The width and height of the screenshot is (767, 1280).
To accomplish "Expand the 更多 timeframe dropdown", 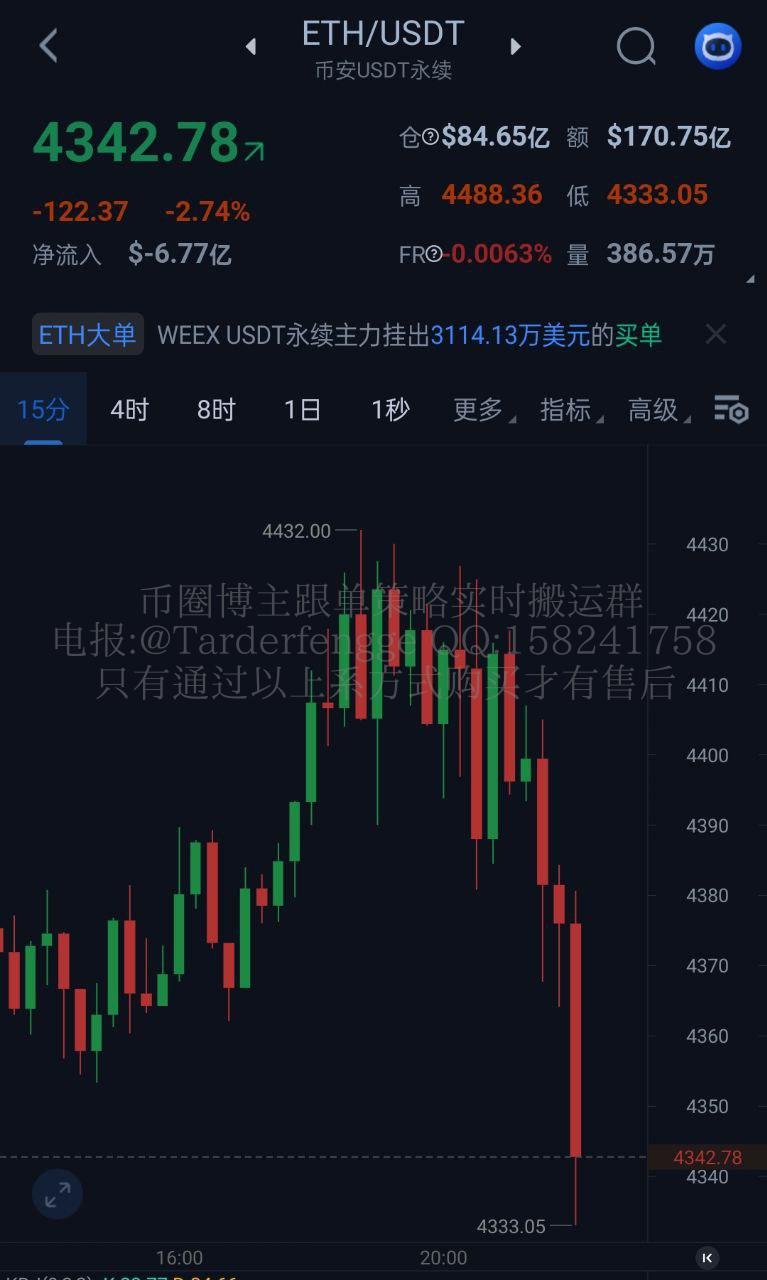I will click(x=480, y=409).
